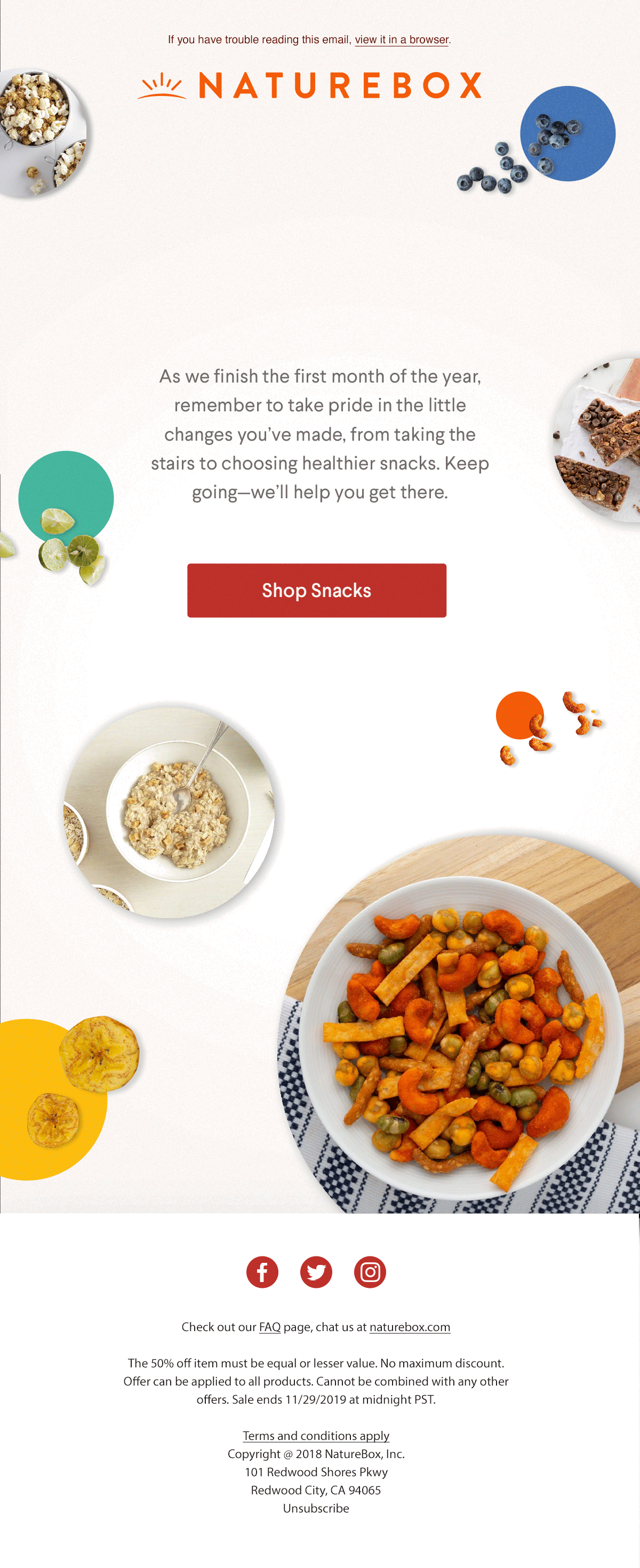Unsubscribe from NatureBox emails
Image resolution: width=640 pixels, height=1568 pixels.
tap(316, 1508)
